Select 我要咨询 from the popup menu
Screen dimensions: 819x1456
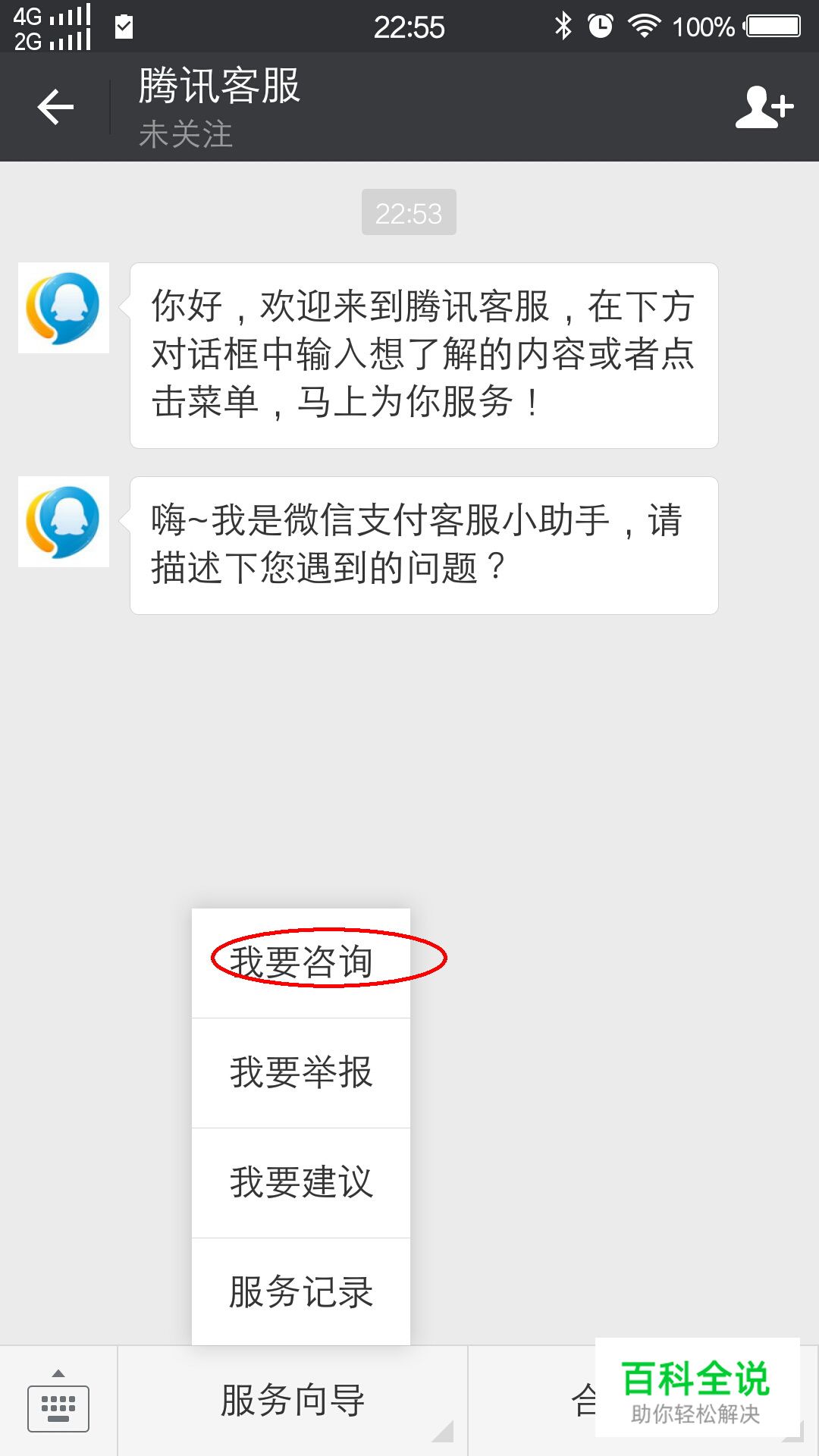click(x=301, y=962)
